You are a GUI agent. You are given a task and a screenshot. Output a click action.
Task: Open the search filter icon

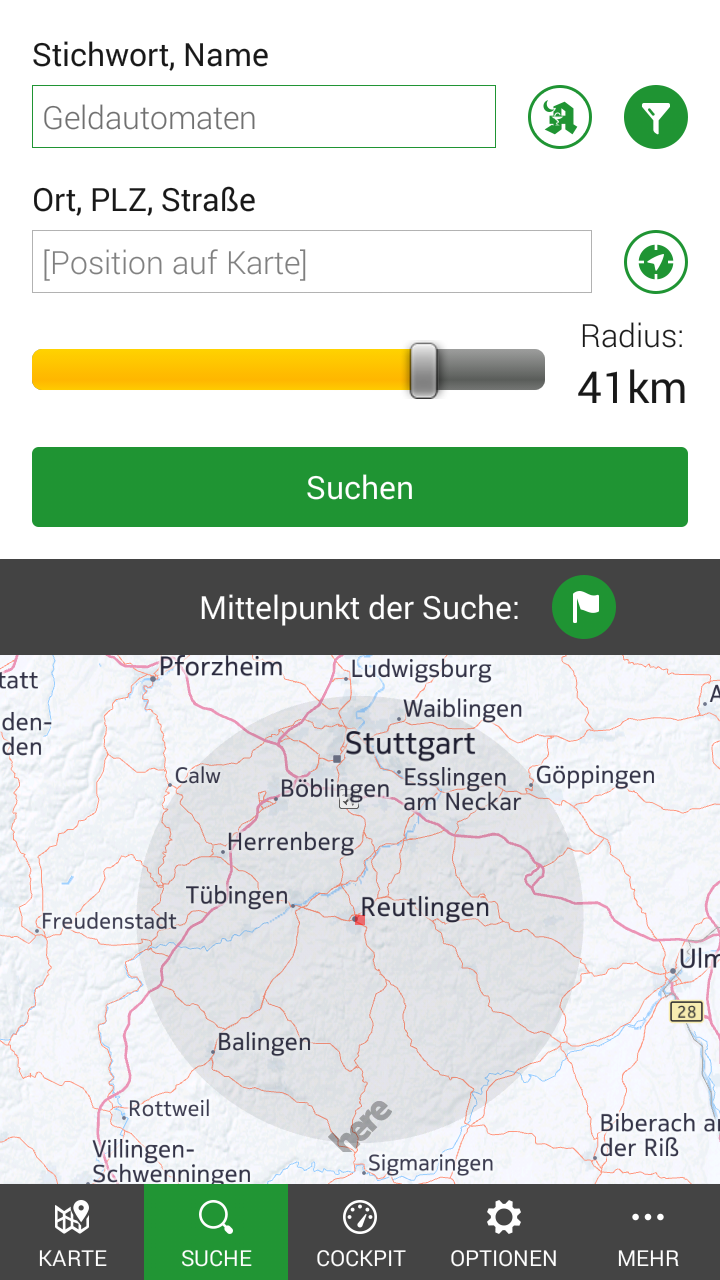tap(656, 117)
